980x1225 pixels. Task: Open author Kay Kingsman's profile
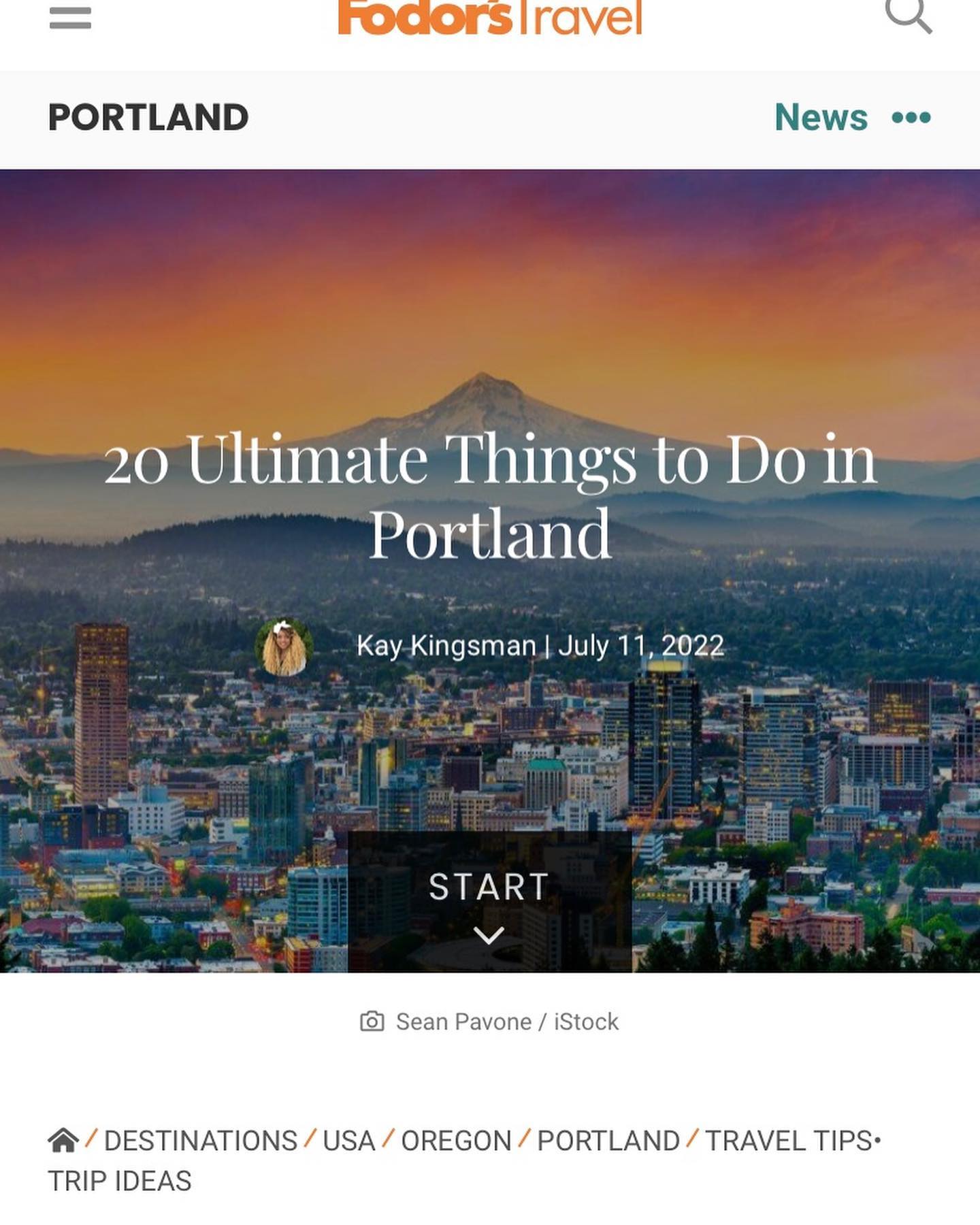(x=446, y=646)
